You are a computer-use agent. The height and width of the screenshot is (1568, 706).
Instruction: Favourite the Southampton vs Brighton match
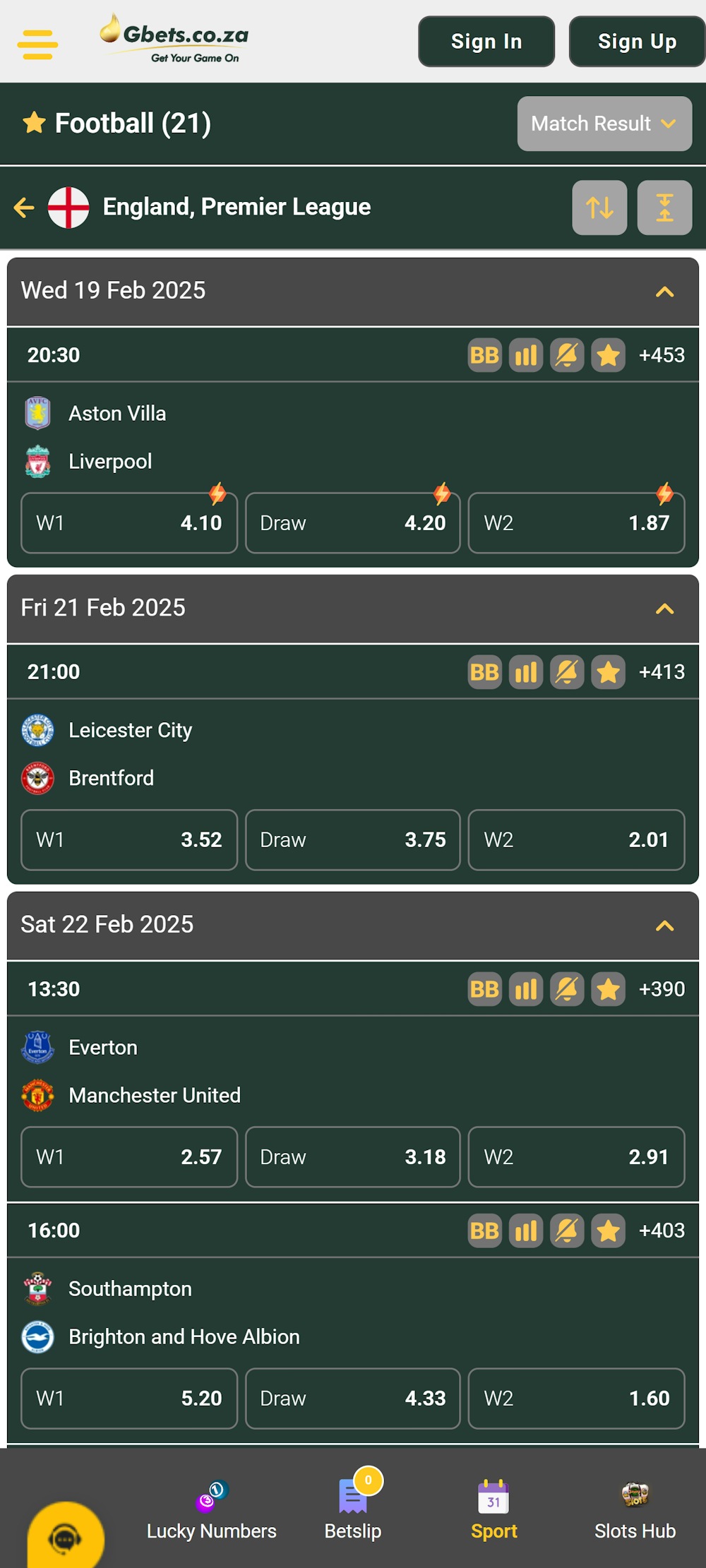[607, 1231]
